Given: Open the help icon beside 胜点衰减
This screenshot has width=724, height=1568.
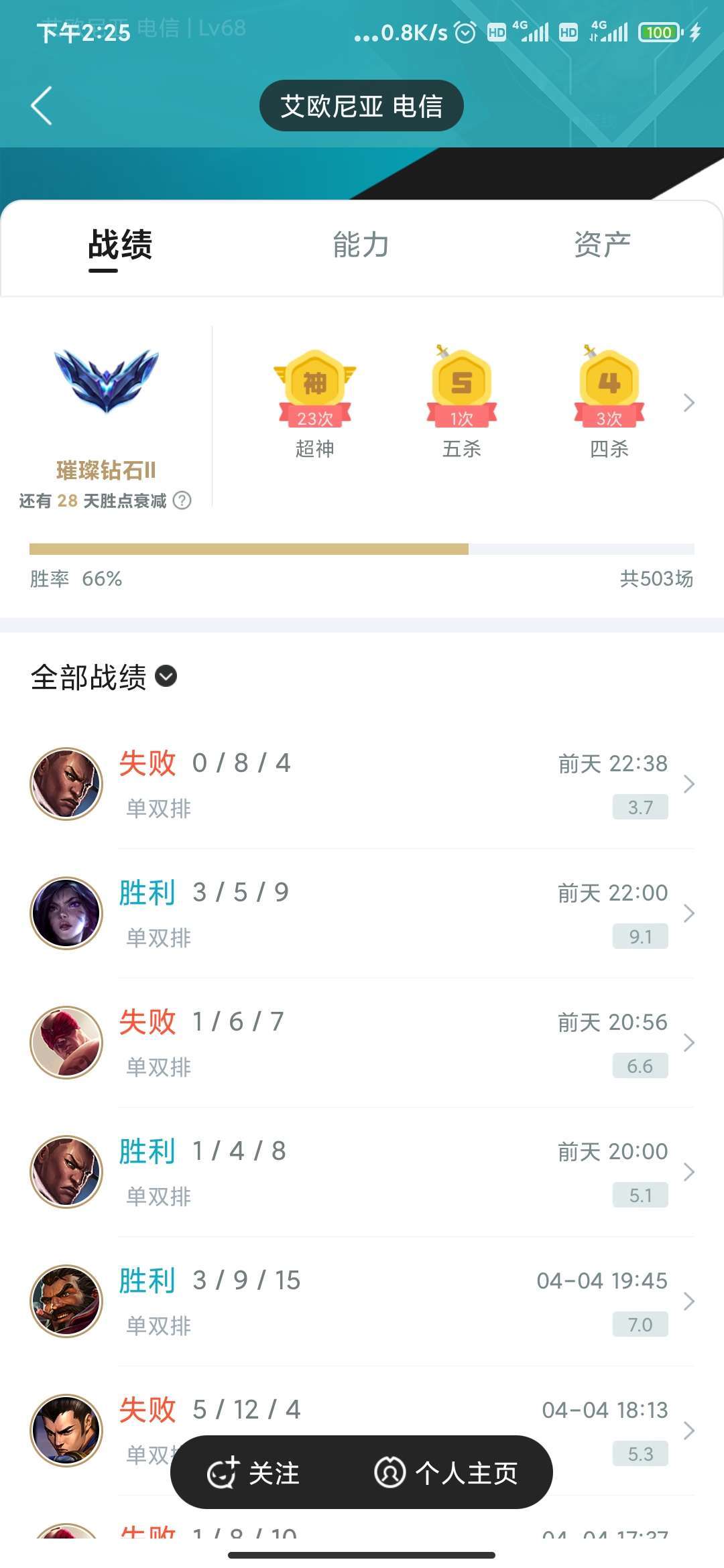Looking at the screenshot, I should (x=182, y=501).
